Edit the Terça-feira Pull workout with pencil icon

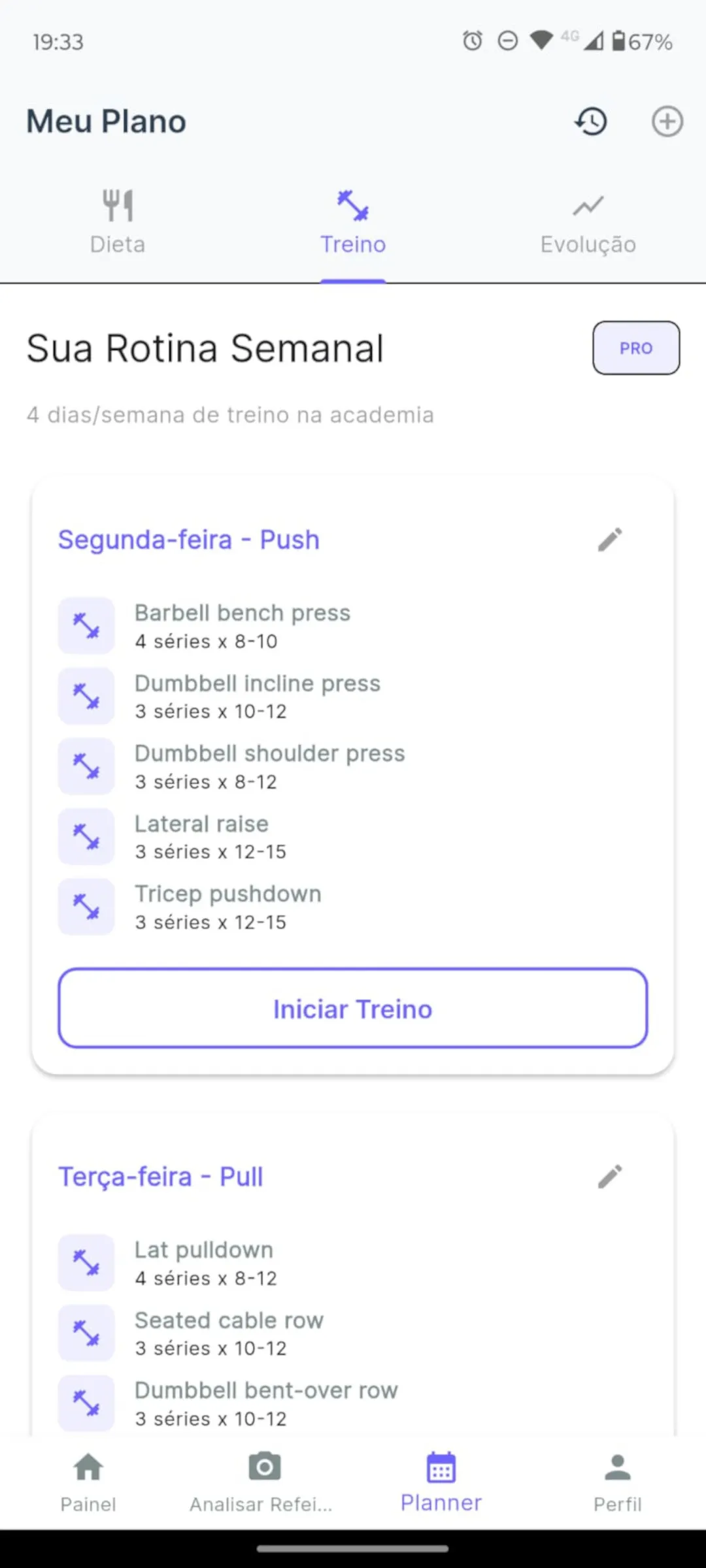coord(609,1176)
